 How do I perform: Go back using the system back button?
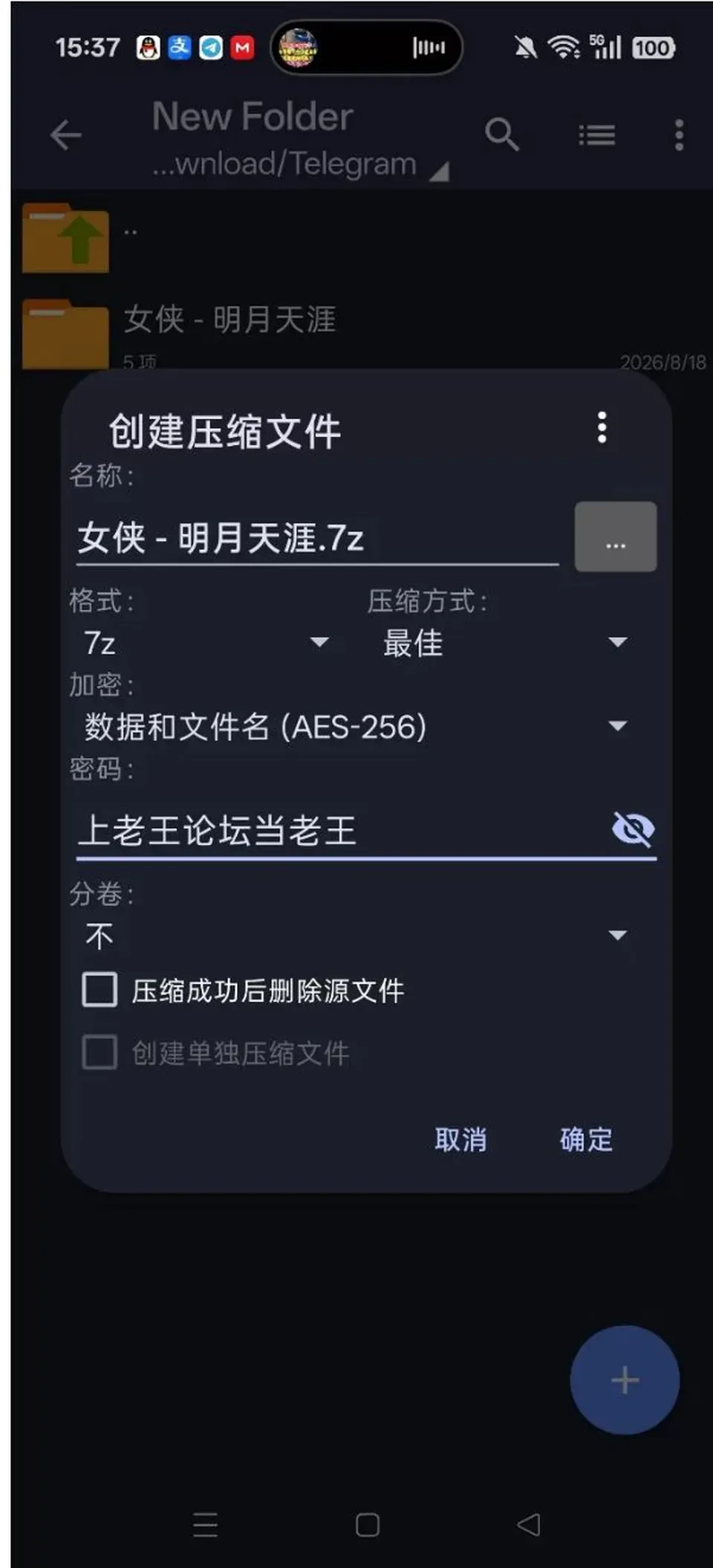[x=528, y=1525]
